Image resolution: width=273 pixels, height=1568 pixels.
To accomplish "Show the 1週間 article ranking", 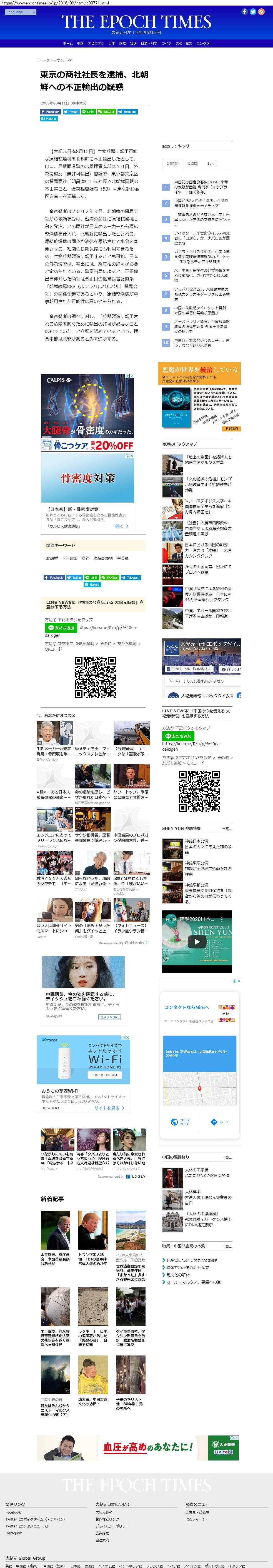I will point(192,164).
